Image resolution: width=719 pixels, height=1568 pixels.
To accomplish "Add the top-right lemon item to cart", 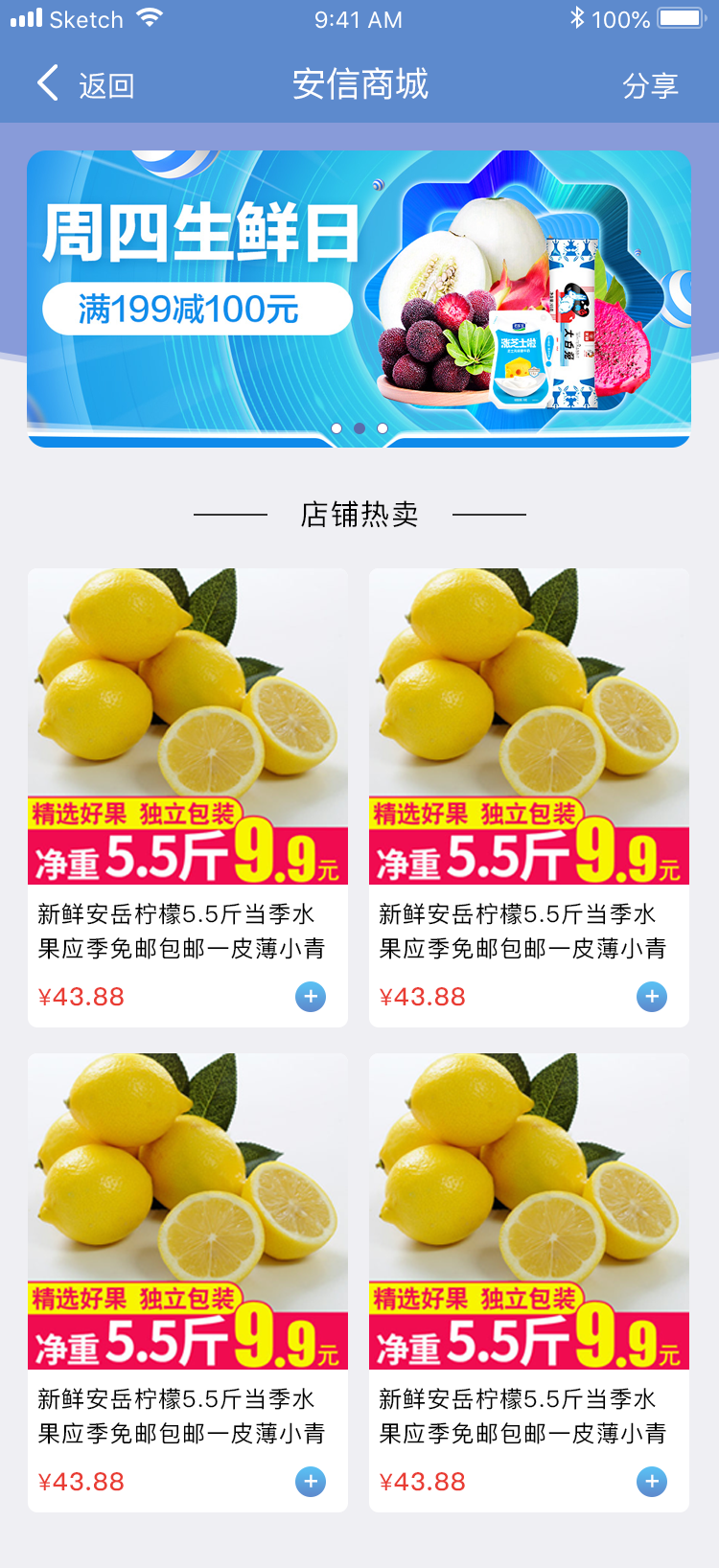I will 652,997.
